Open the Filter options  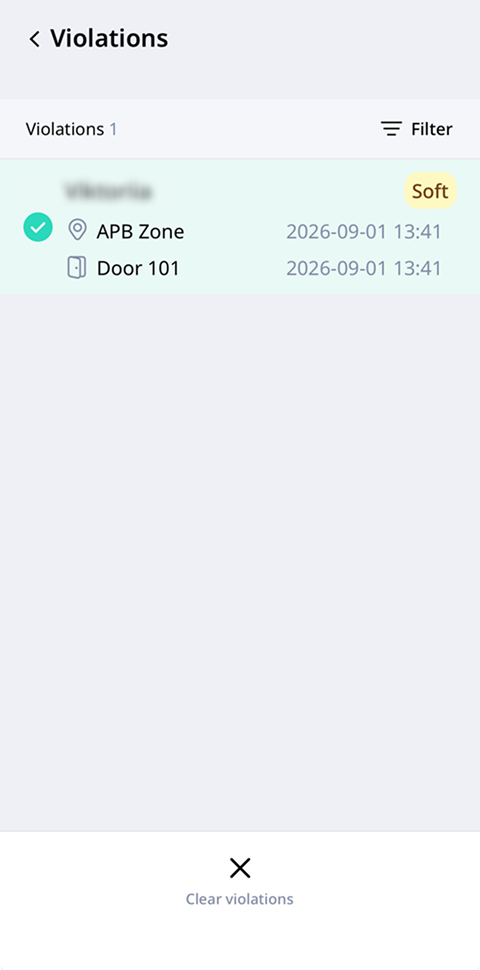(x=416, y=129)
